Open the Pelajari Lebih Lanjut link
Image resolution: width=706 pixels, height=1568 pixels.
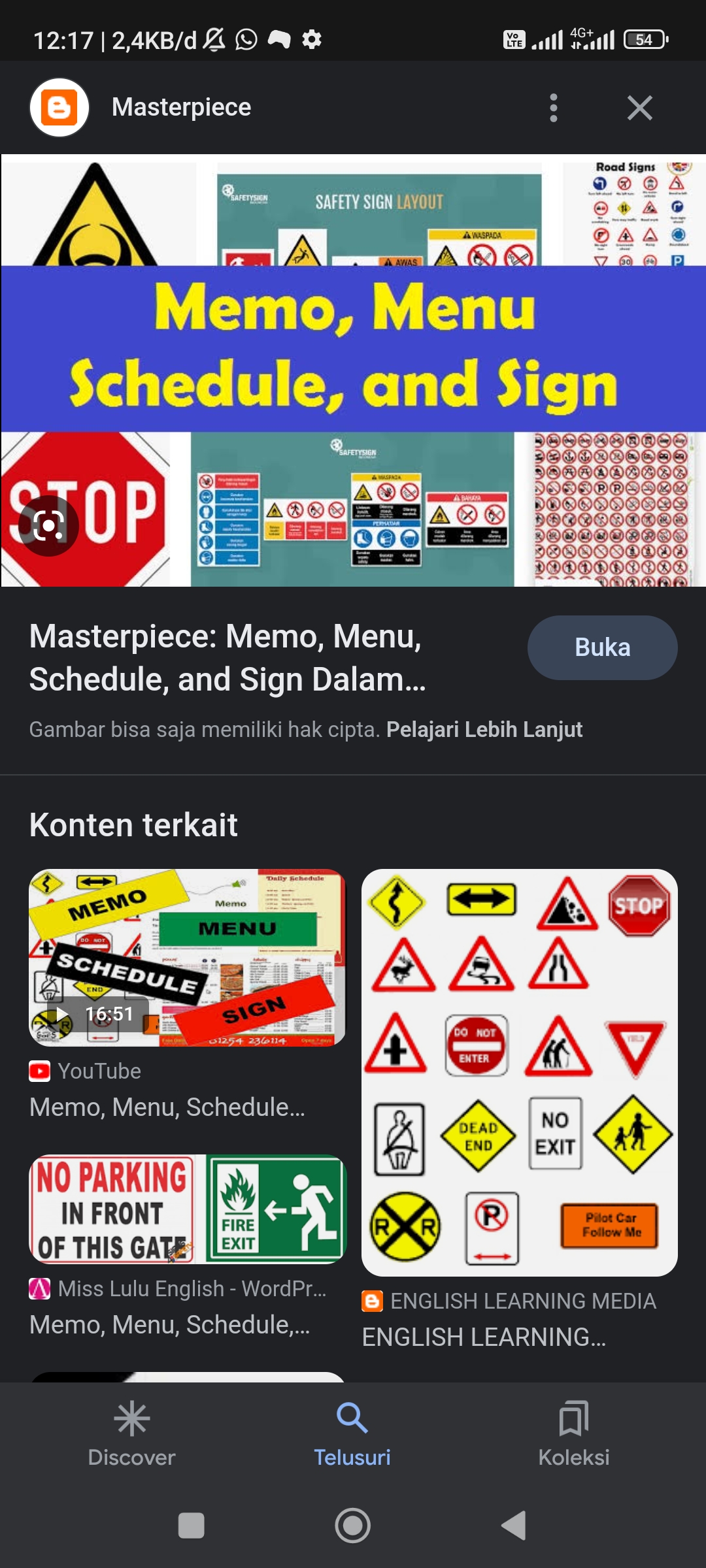(x=484, y=729)
